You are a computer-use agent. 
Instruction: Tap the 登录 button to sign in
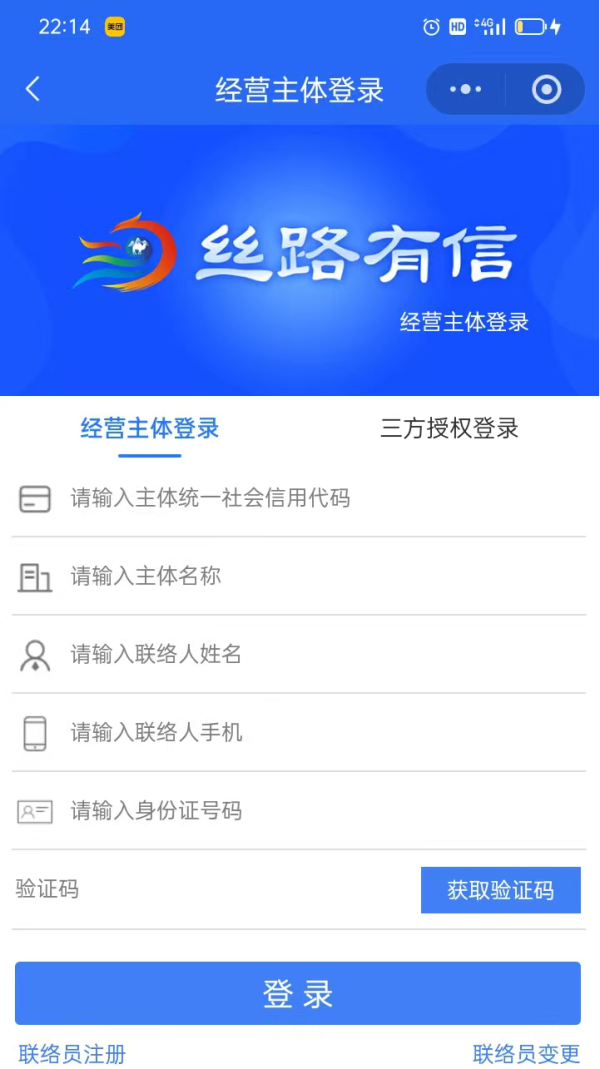click(x=298, y=994)
